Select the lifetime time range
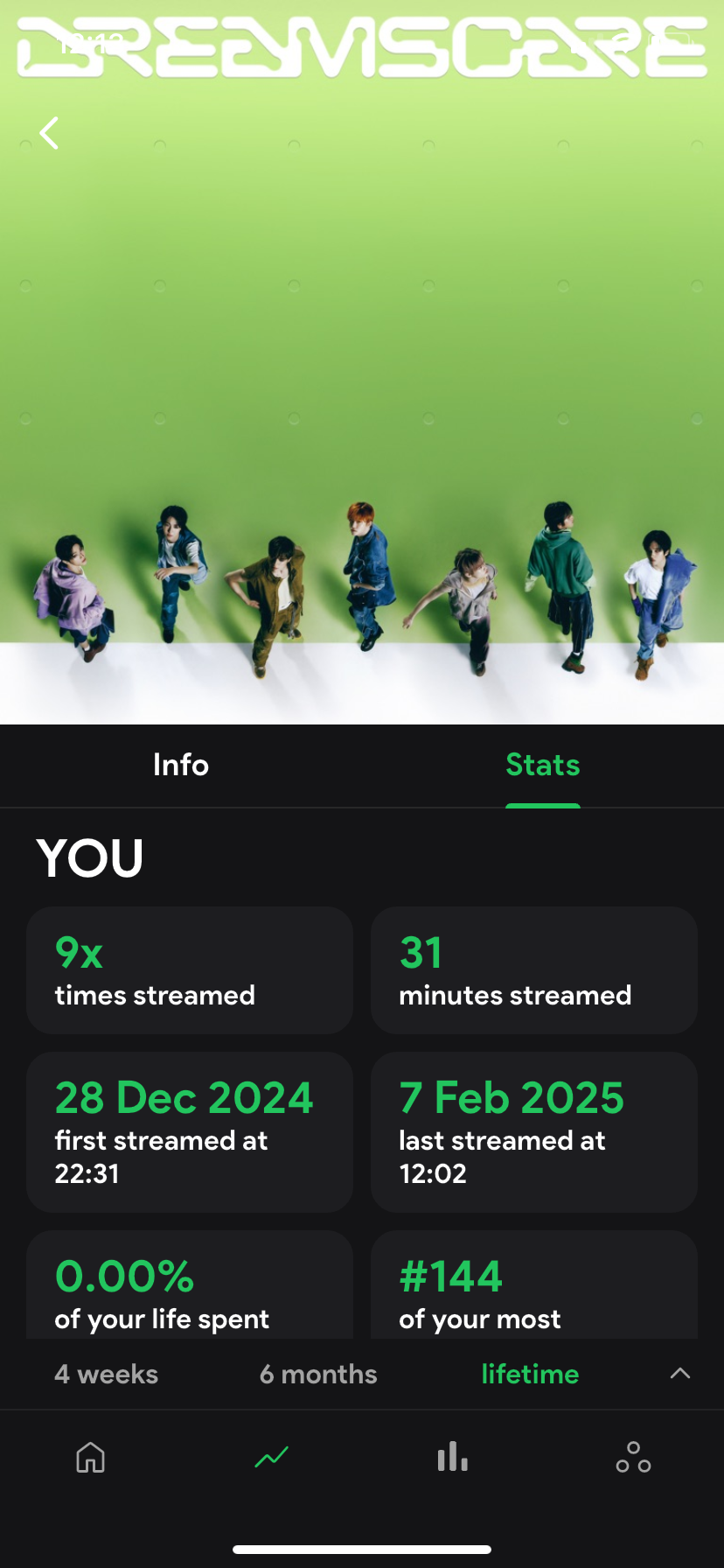 coord(530,1374)
